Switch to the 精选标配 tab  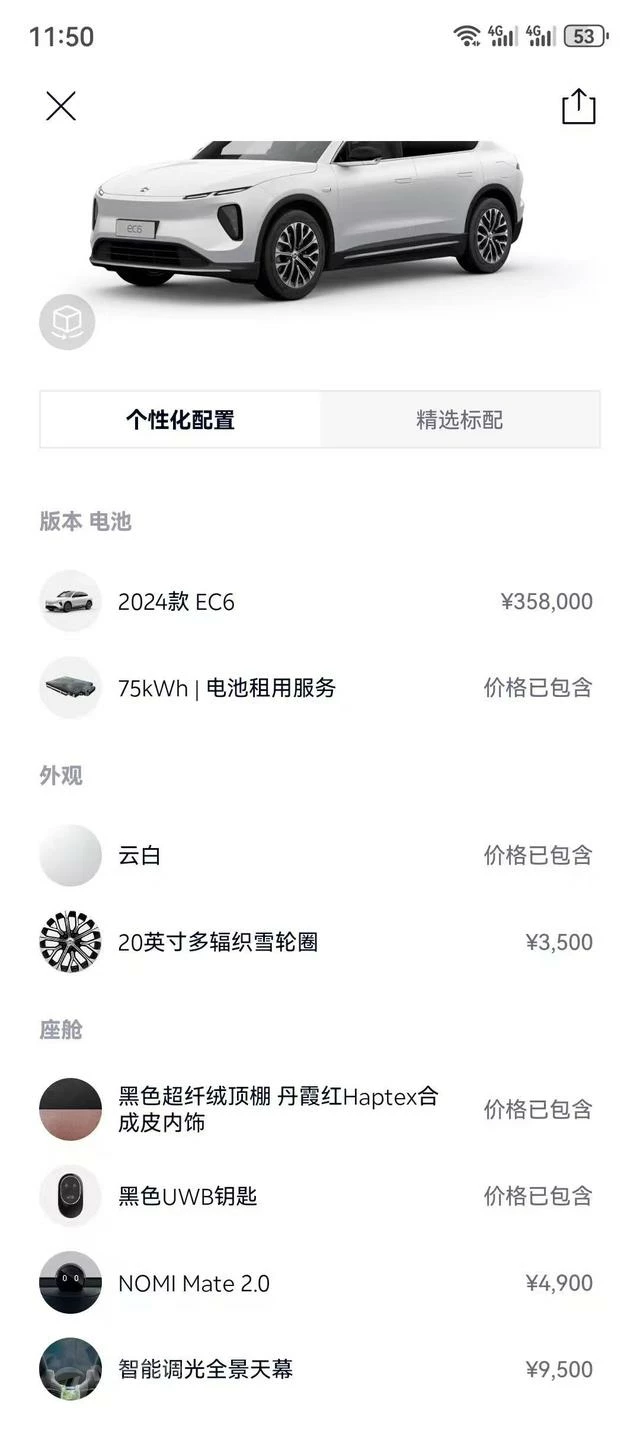click(x=459, y=420)
